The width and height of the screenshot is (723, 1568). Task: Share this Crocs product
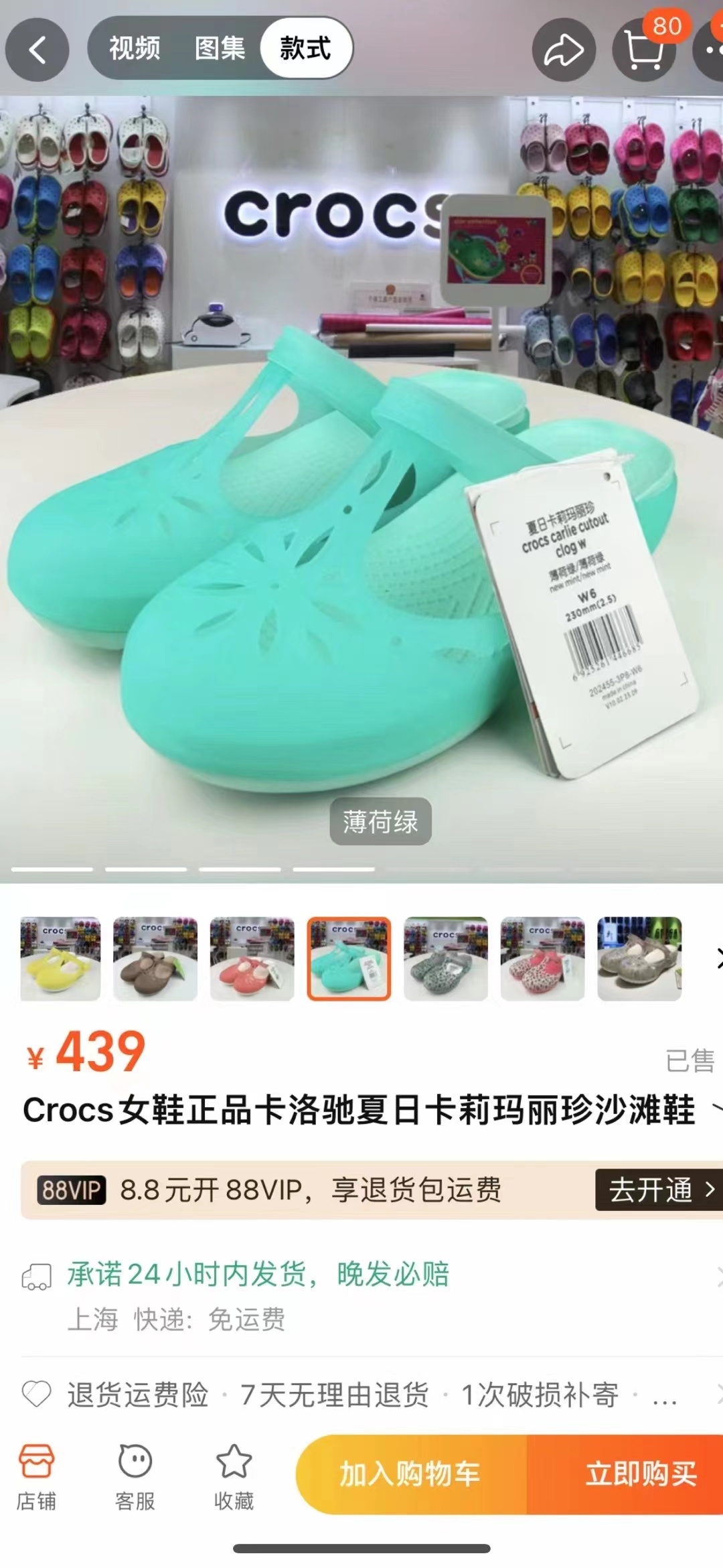point(564,50)
